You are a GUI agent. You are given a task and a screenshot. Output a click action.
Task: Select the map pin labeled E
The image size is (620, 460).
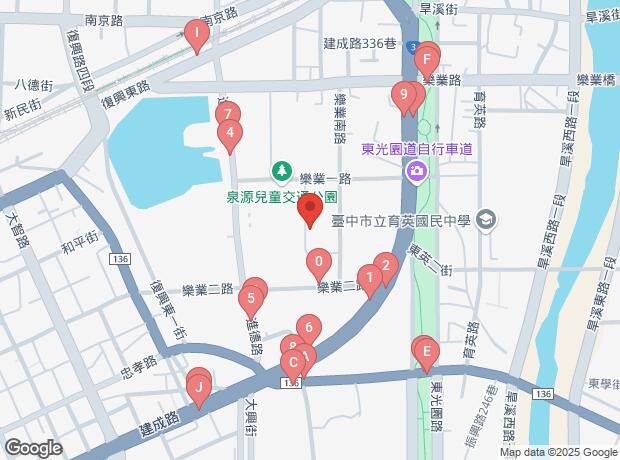pos(427,352)
